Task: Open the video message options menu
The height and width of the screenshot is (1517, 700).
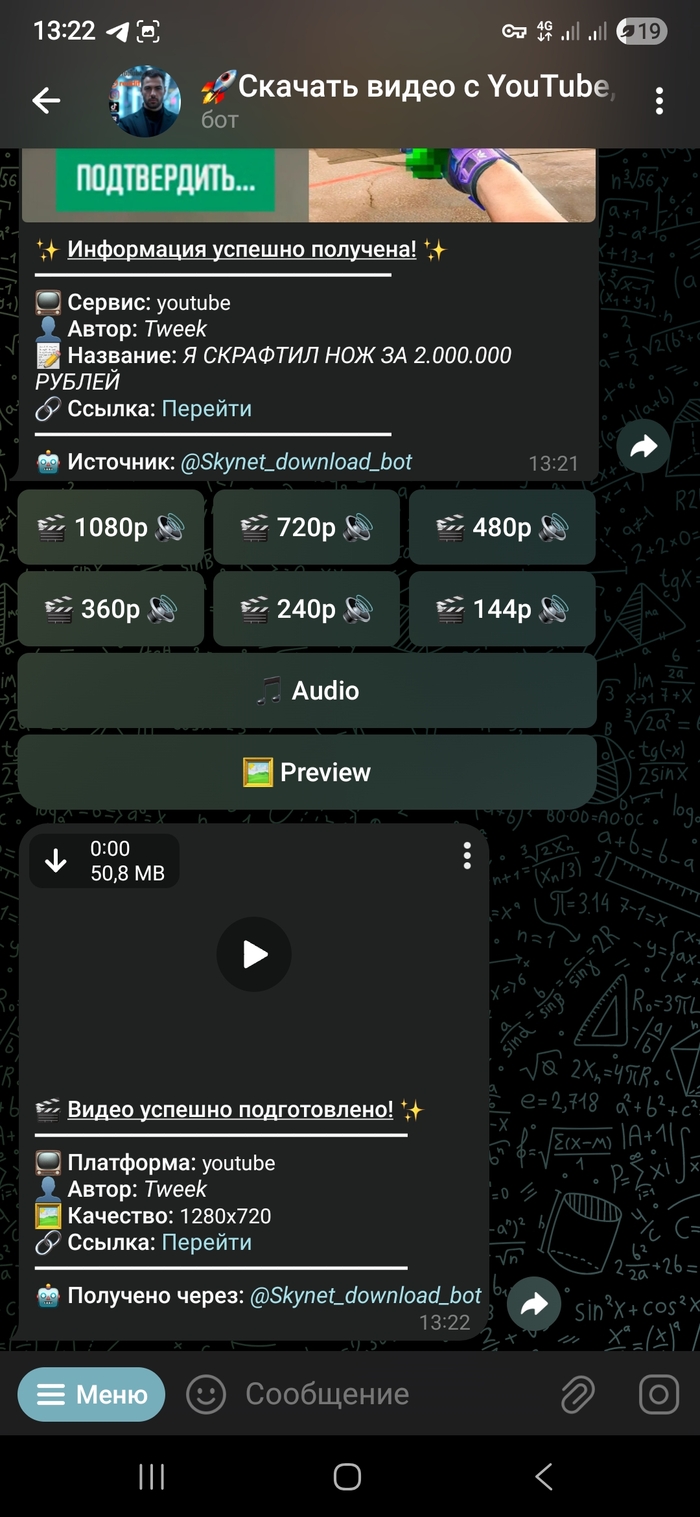Action: tap(466, 855)
